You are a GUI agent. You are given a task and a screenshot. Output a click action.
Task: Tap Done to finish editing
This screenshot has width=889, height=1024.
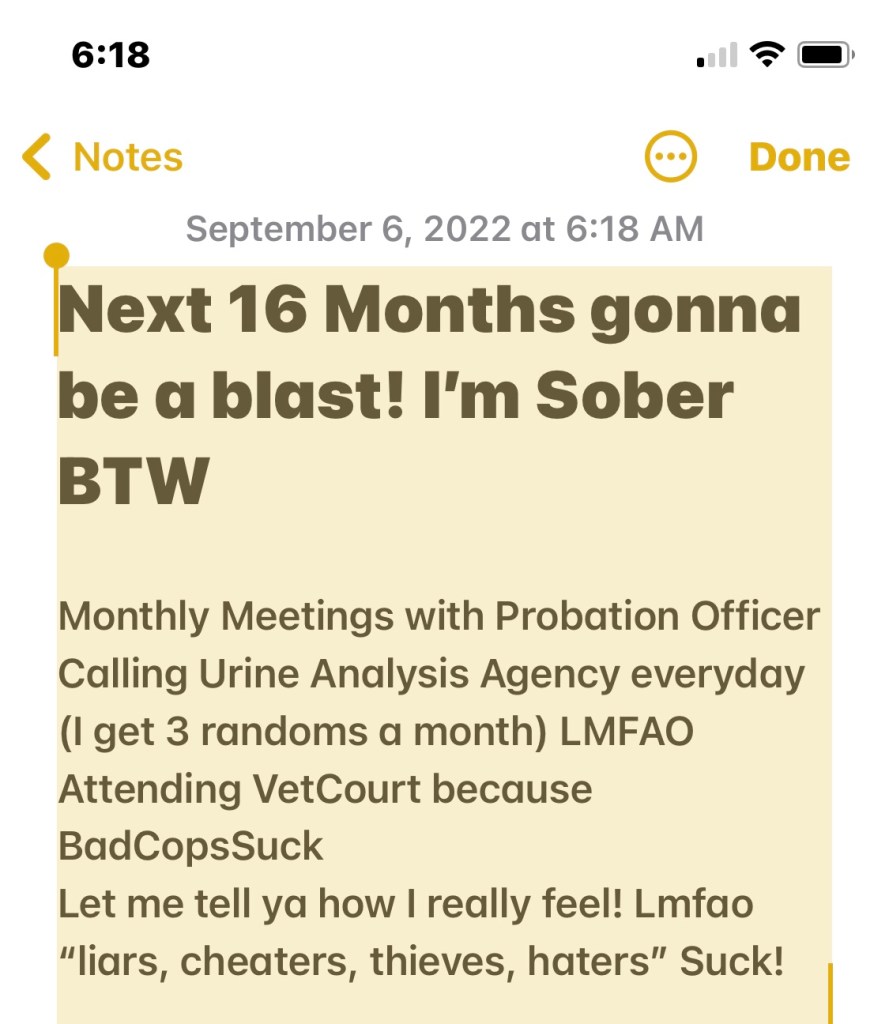799,157
